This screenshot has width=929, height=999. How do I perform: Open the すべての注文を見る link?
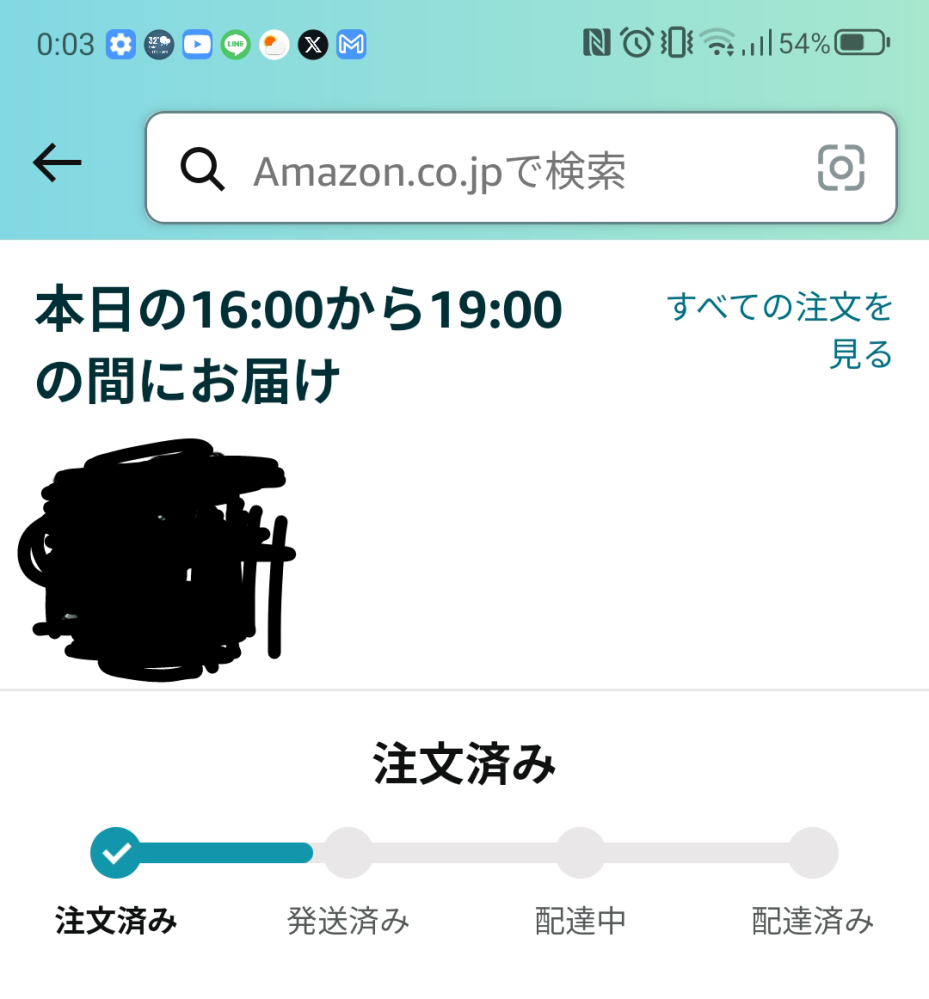(x=779, y=330)
